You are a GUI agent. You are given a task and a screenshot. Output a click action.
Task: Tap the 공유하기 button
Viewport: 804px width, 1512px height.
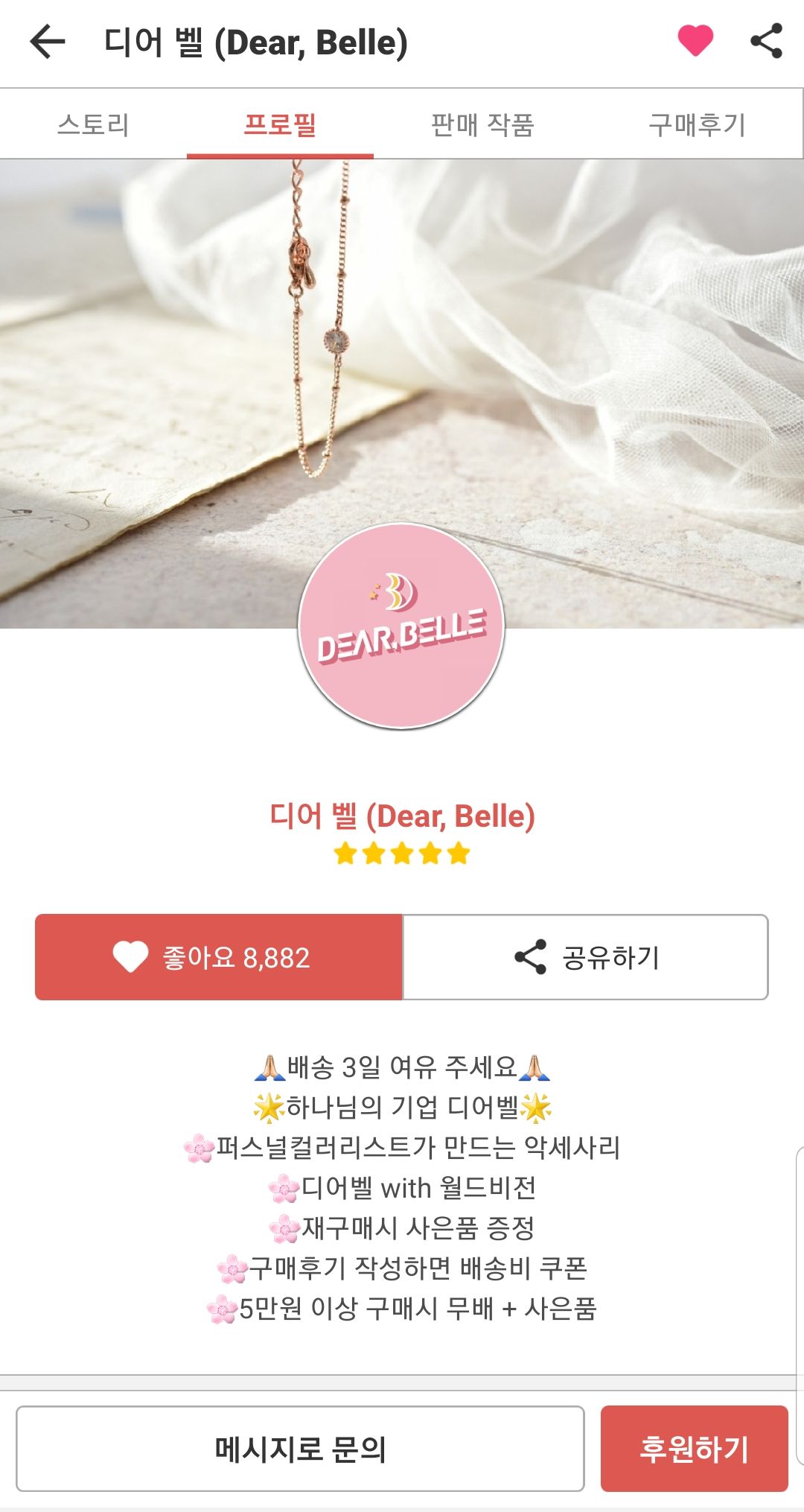click(586, 957)
